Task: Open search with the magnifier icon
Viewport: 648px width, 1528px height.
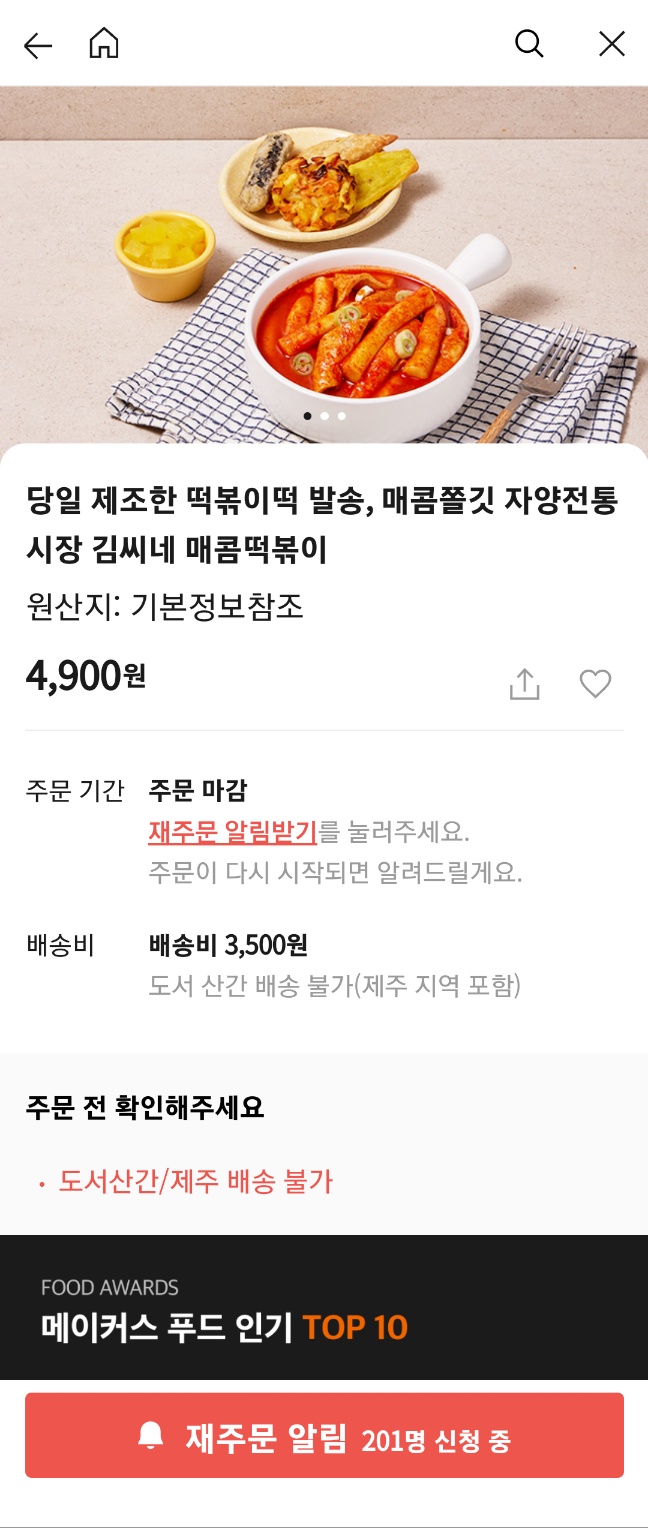Action: click(528, 44)
